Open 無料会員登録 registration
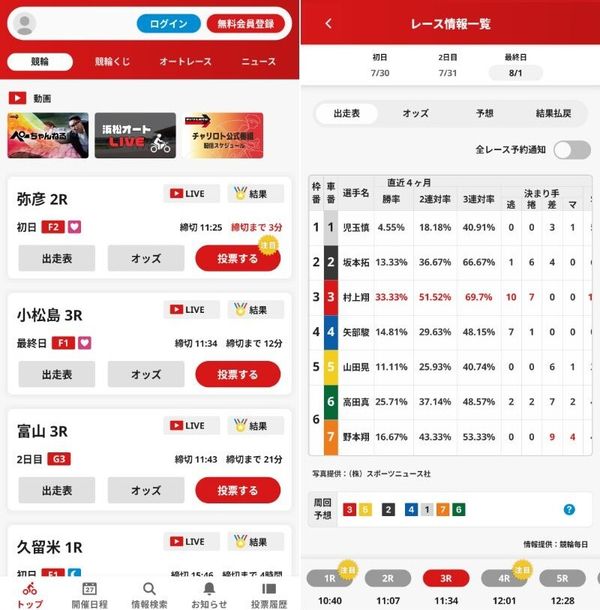 click(246, 24)
